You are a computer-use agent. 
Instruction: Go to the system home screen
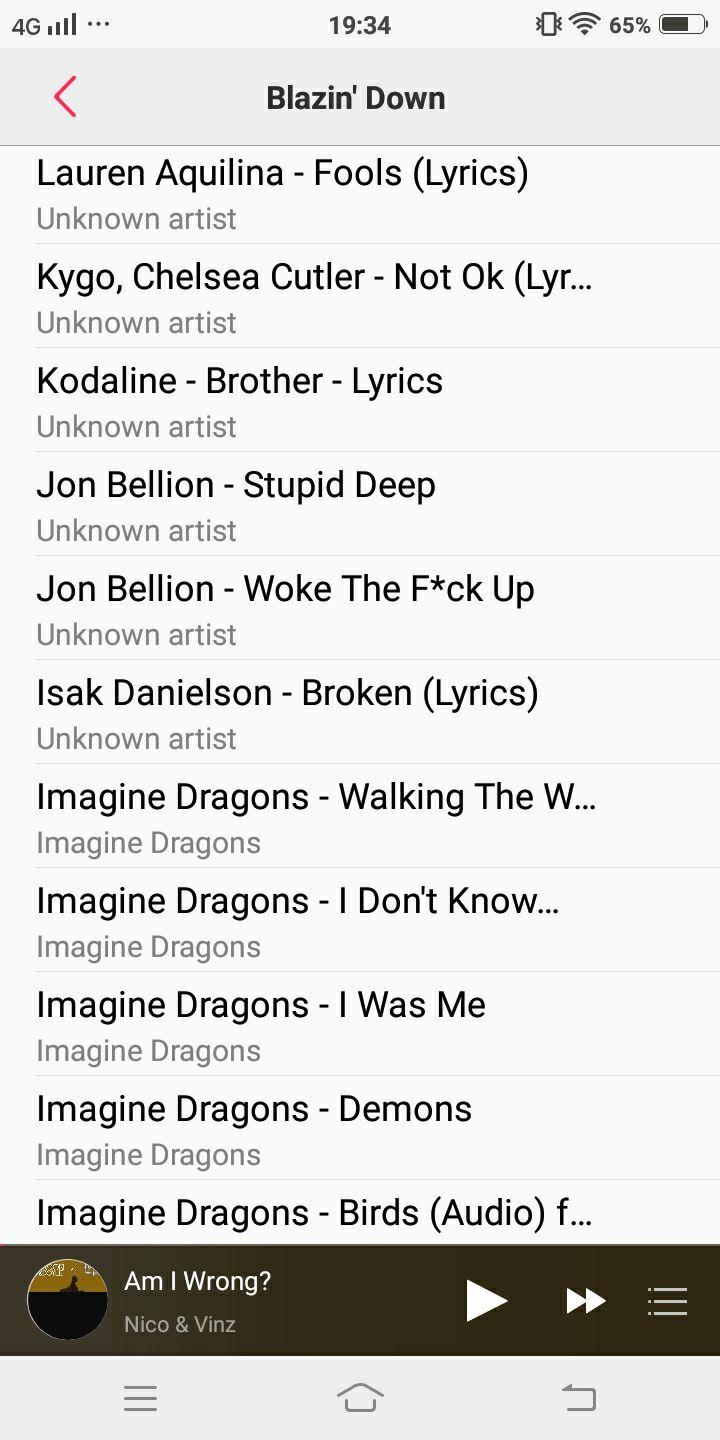pyautogui.click(x=360, y=1397)
